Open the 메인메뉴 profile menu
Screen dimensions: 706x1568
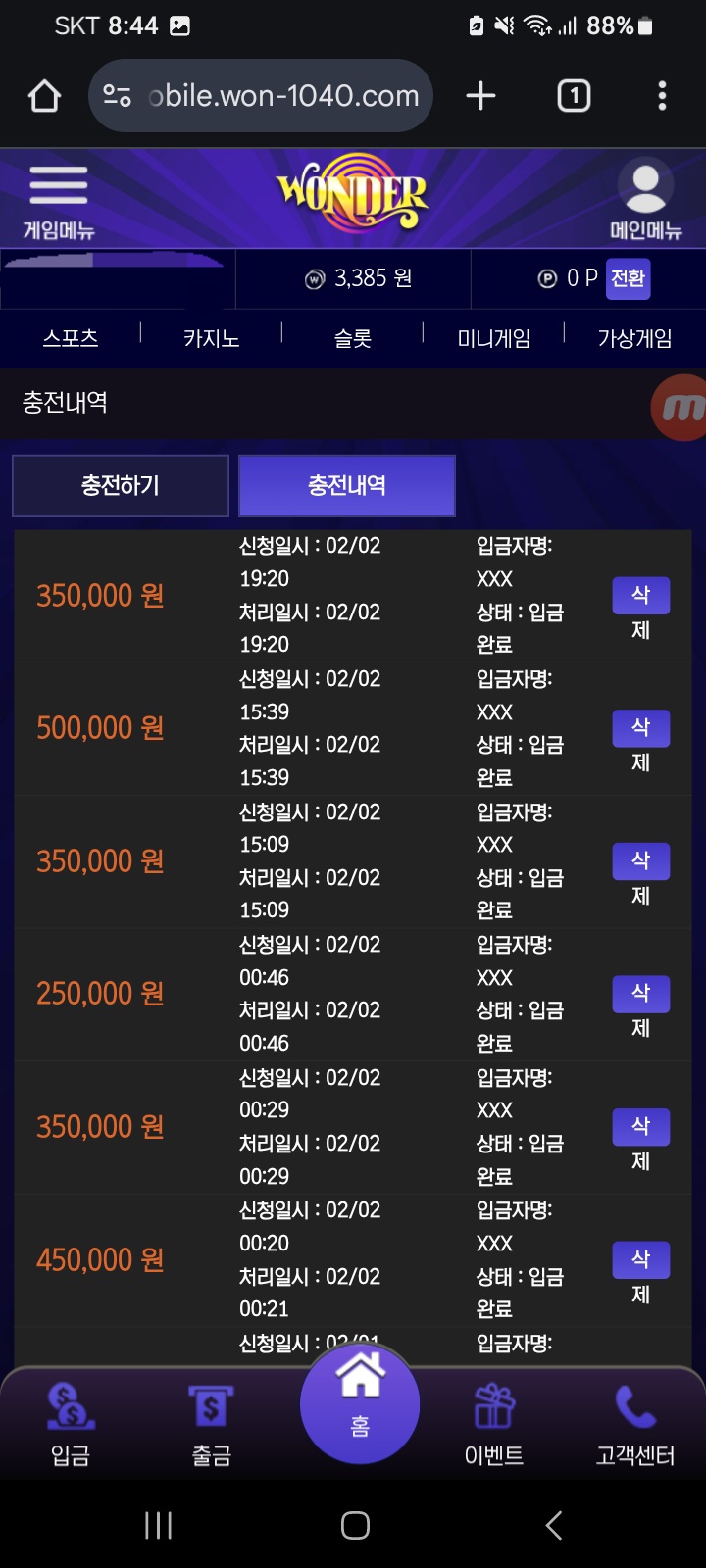[645, 202]
